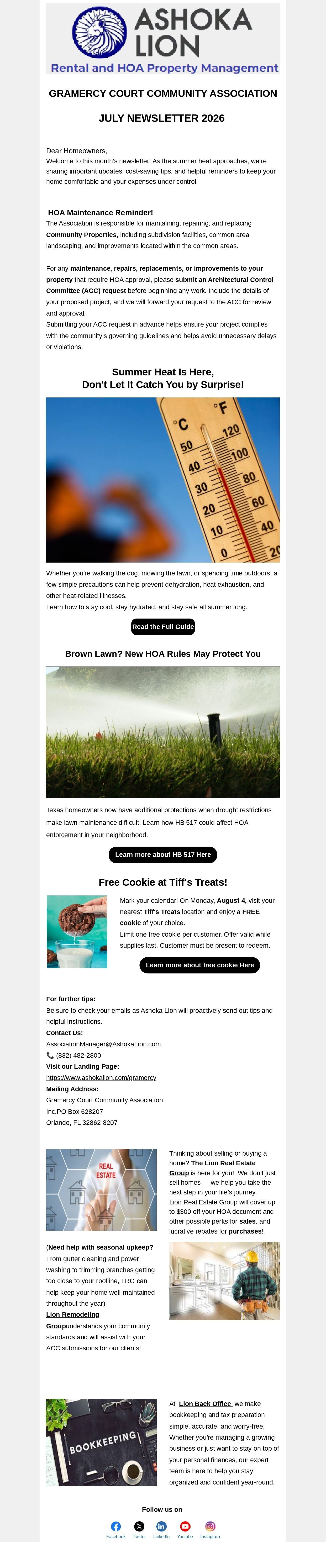The image size is (326, 1568).
Task: Open the Twitter X icon
Action: pyautogui.click(x=139, y=1526)
